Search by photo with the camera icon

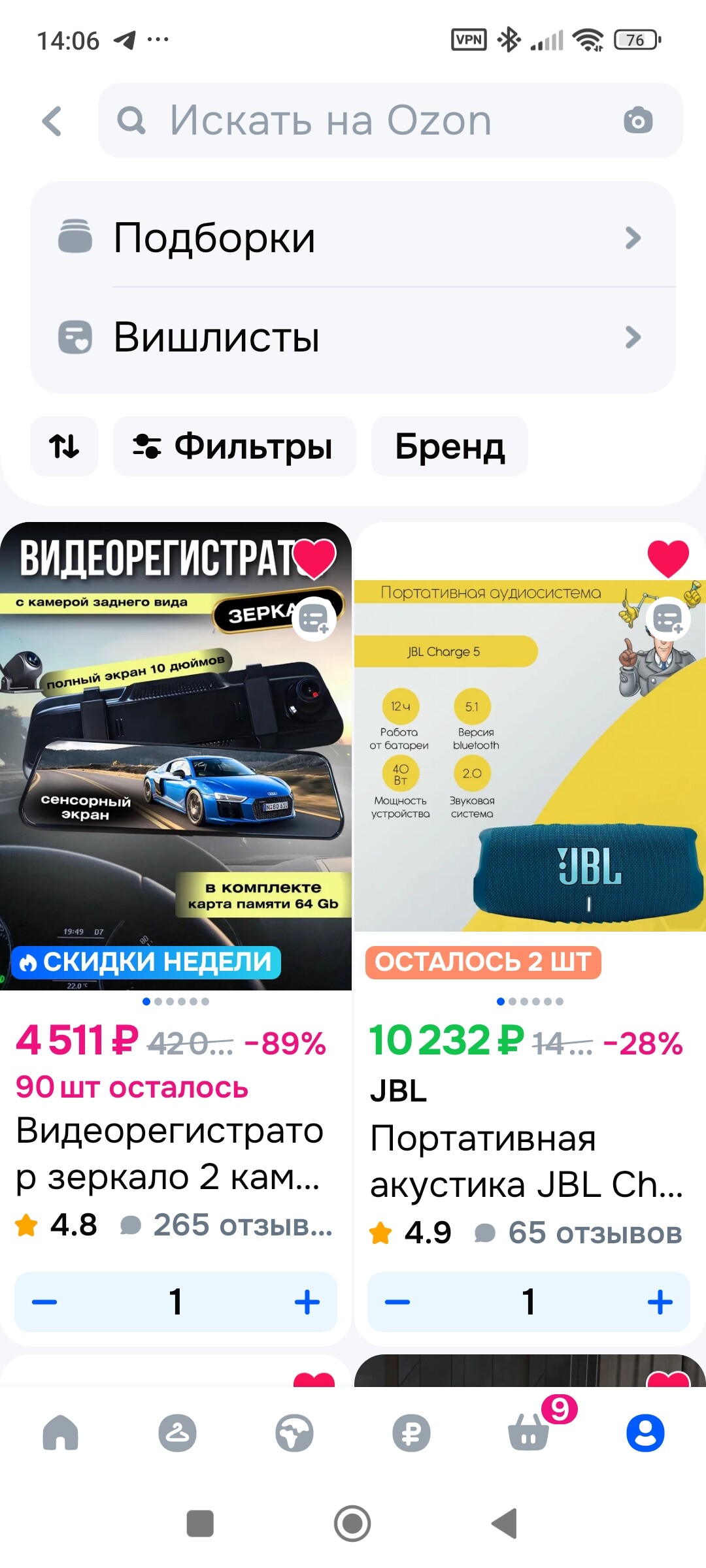tap(638, 121)
